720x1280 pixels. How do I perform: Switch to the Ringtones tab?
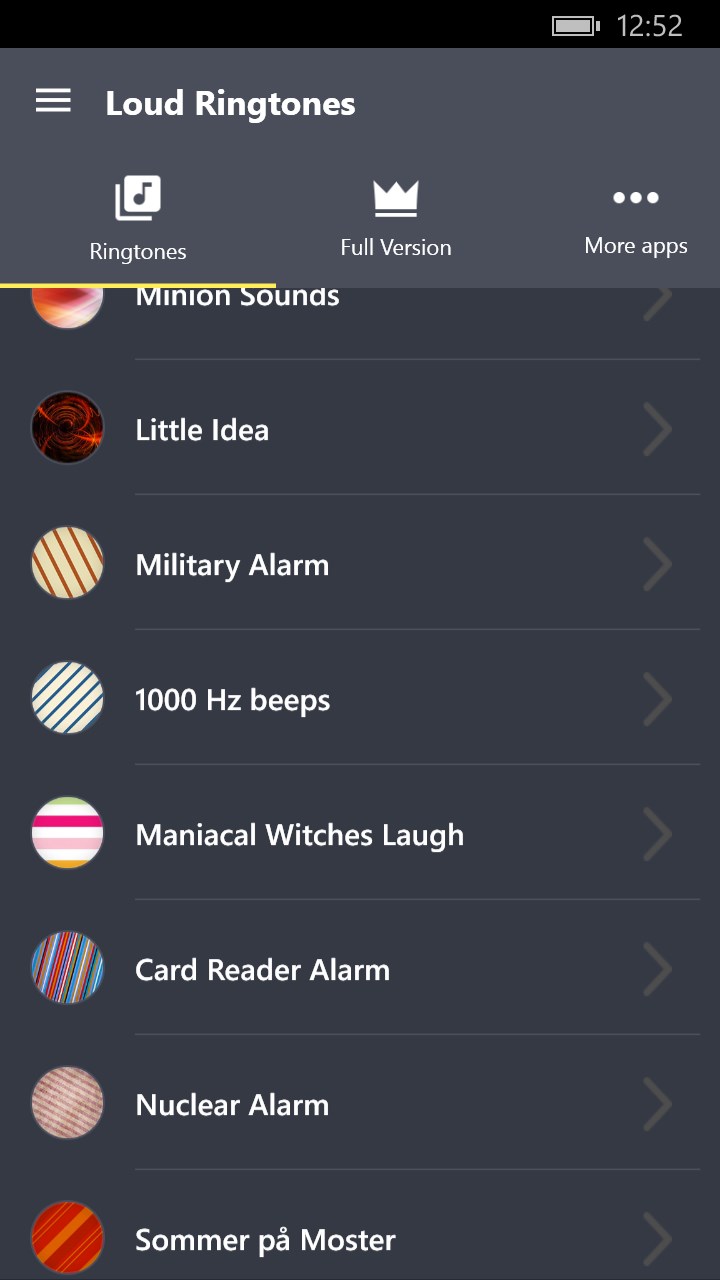(138, 219)
